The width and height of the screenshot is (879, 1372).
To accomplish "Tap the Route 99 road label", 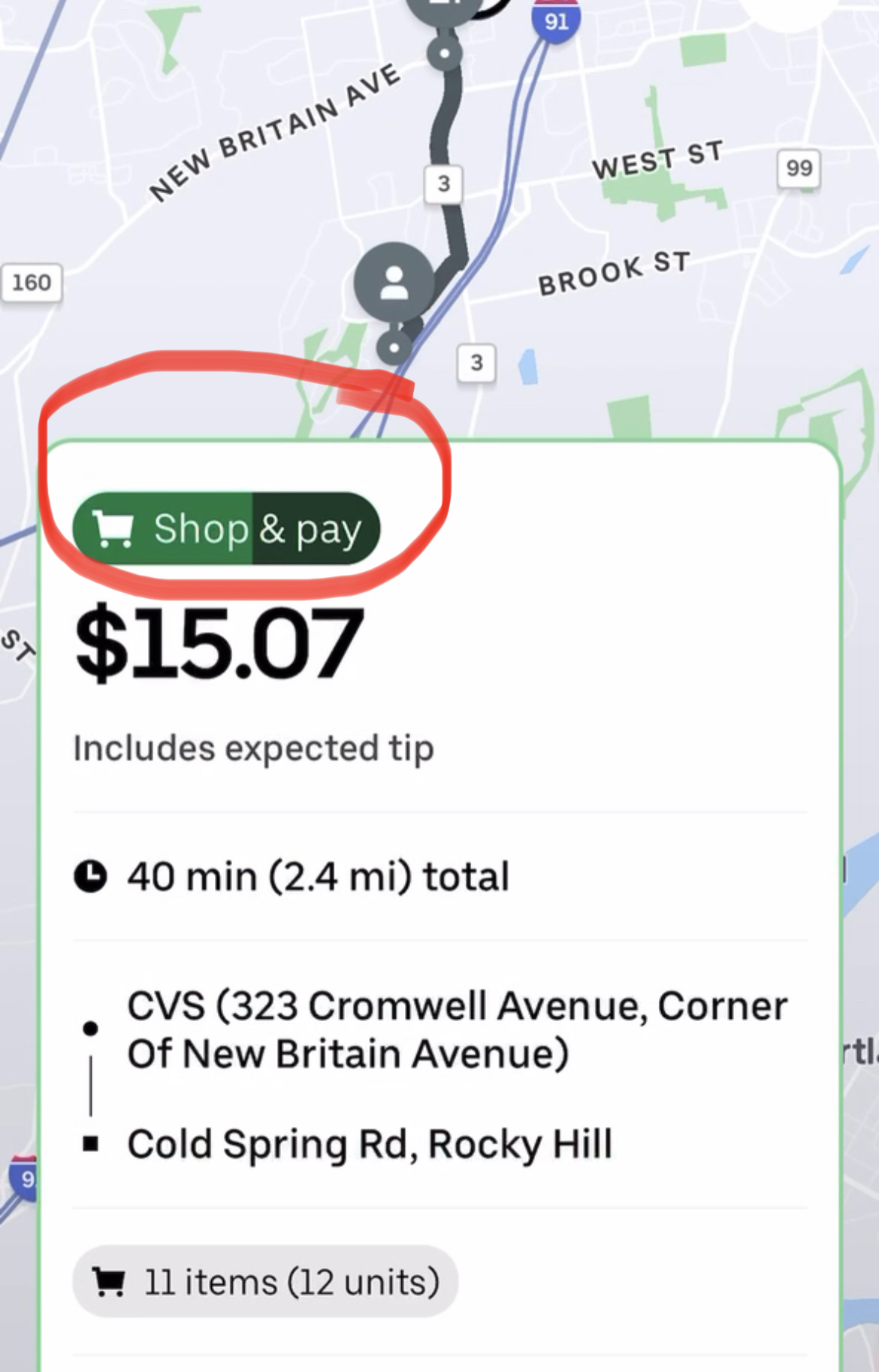I will click(799, 168).
